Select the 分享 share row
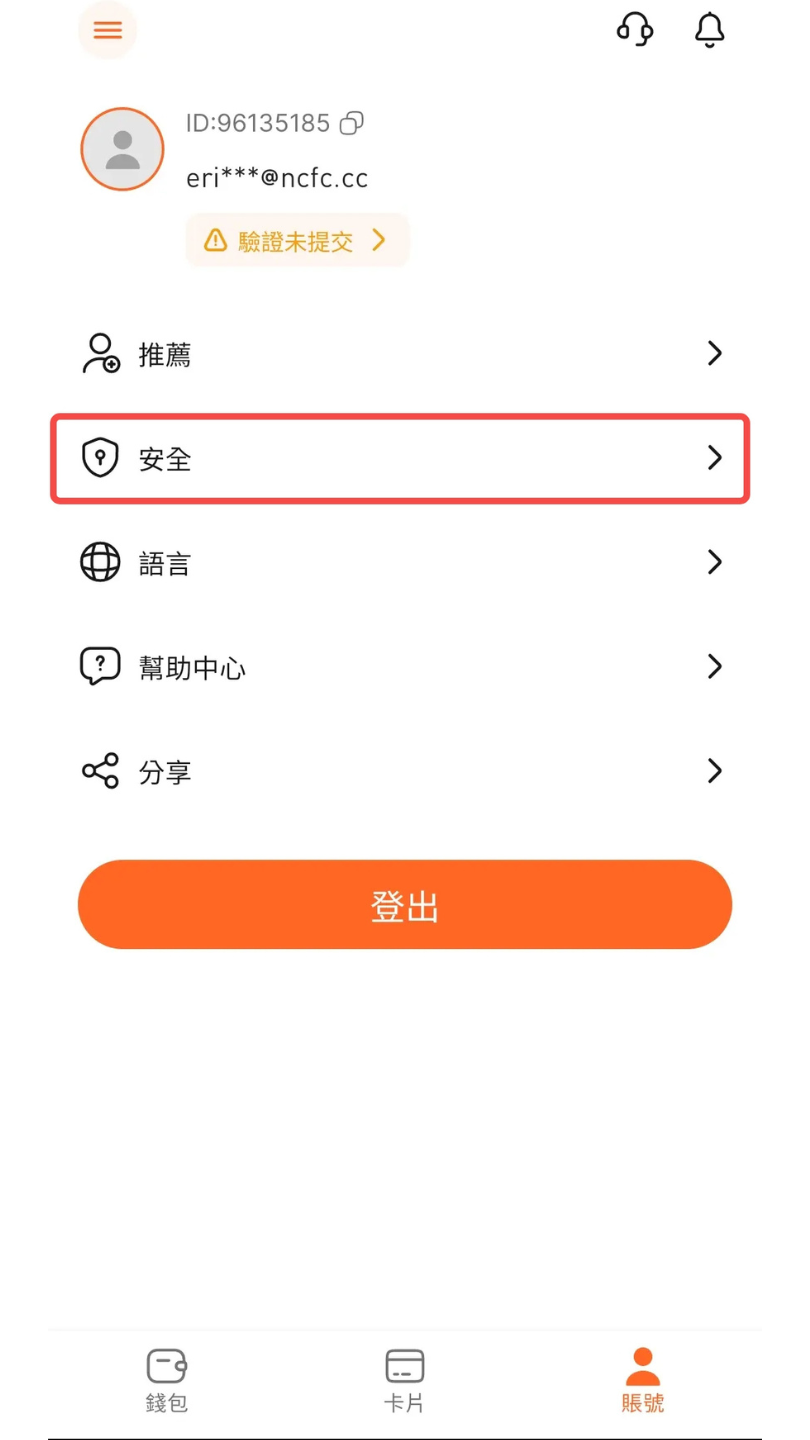 400,771
